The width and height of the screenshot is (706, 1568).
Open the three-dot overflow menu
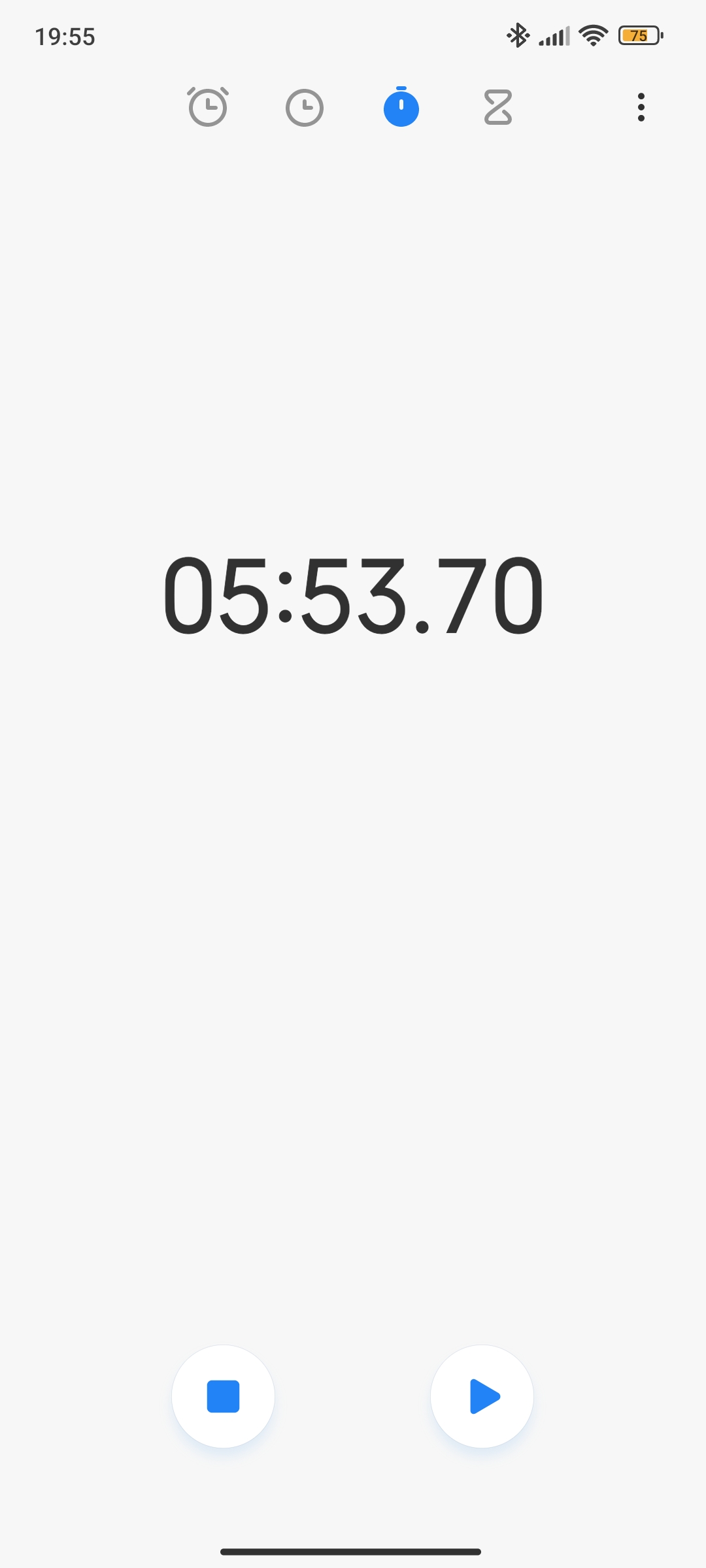coord(641,107)
